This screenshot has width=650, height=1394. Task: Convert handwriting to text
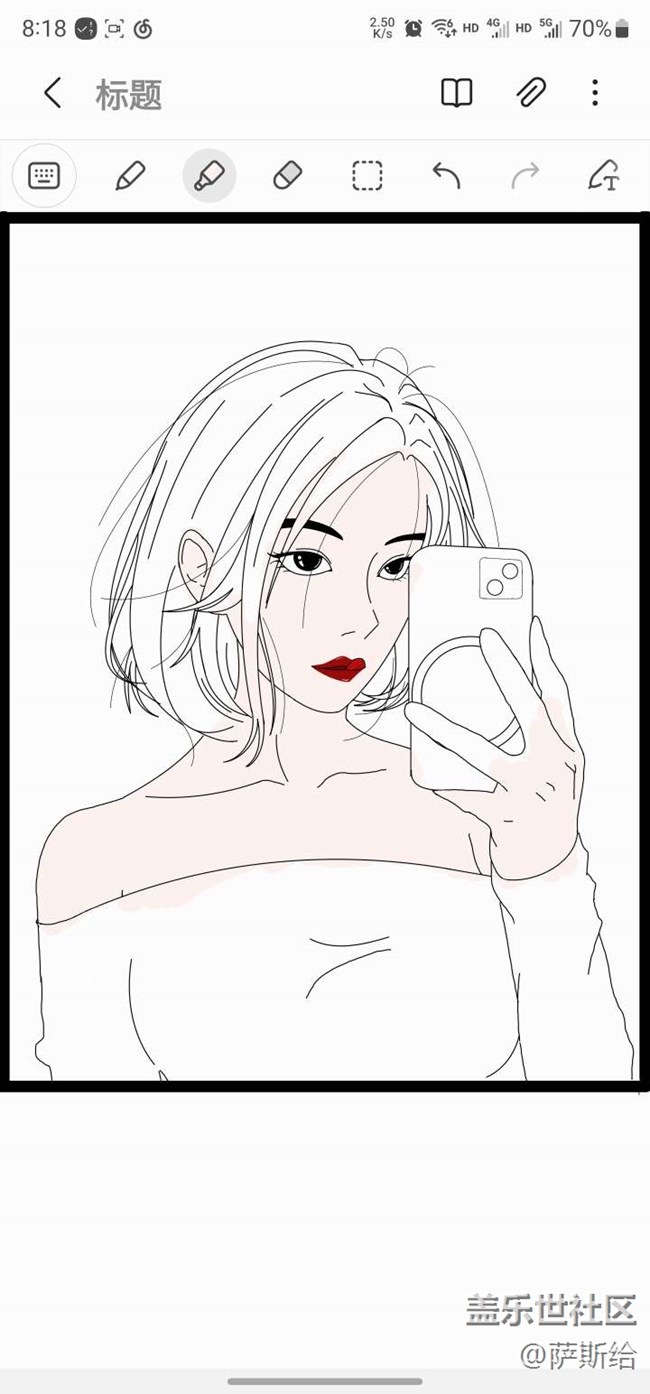click(604, 176)
